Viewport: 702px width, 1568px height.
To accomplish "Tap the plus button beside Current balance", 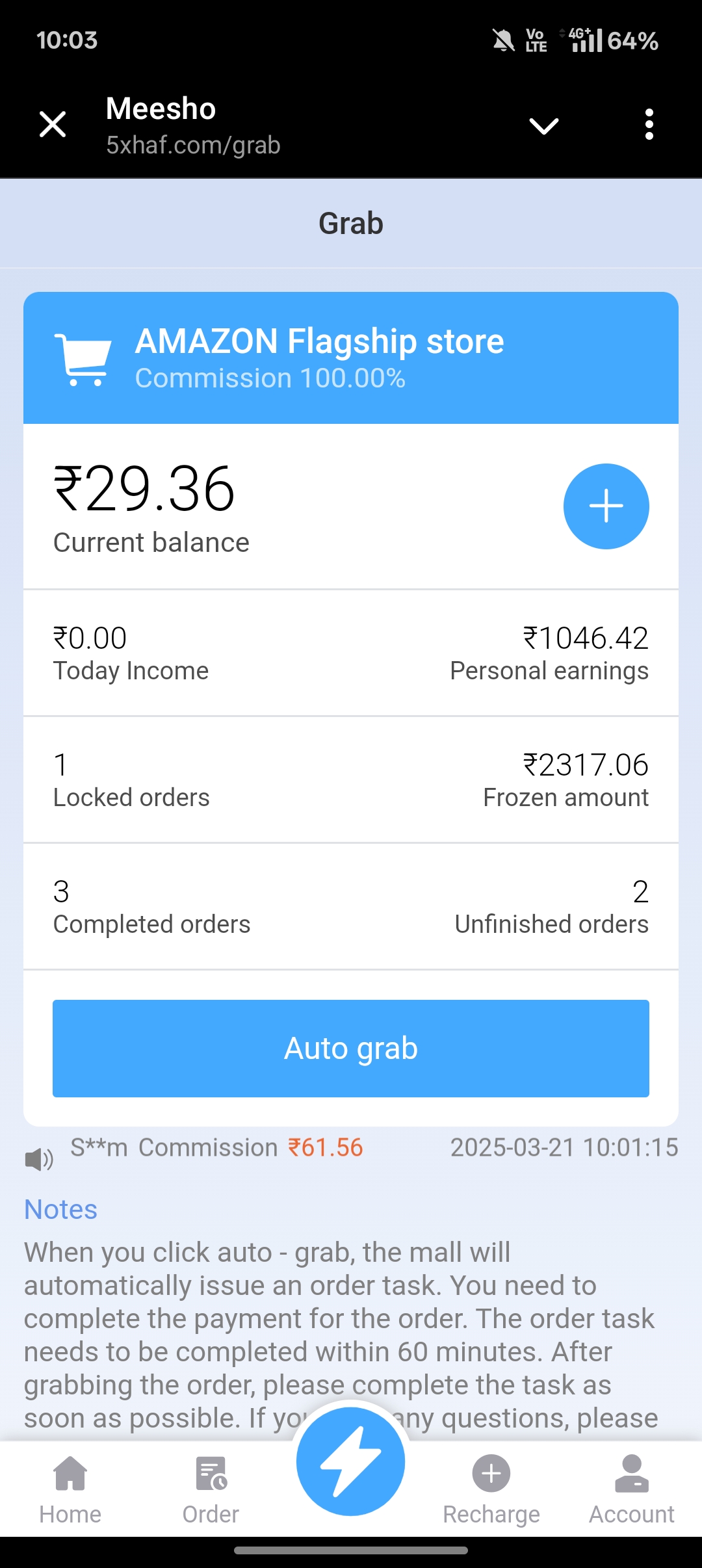I will pos(606,506).
